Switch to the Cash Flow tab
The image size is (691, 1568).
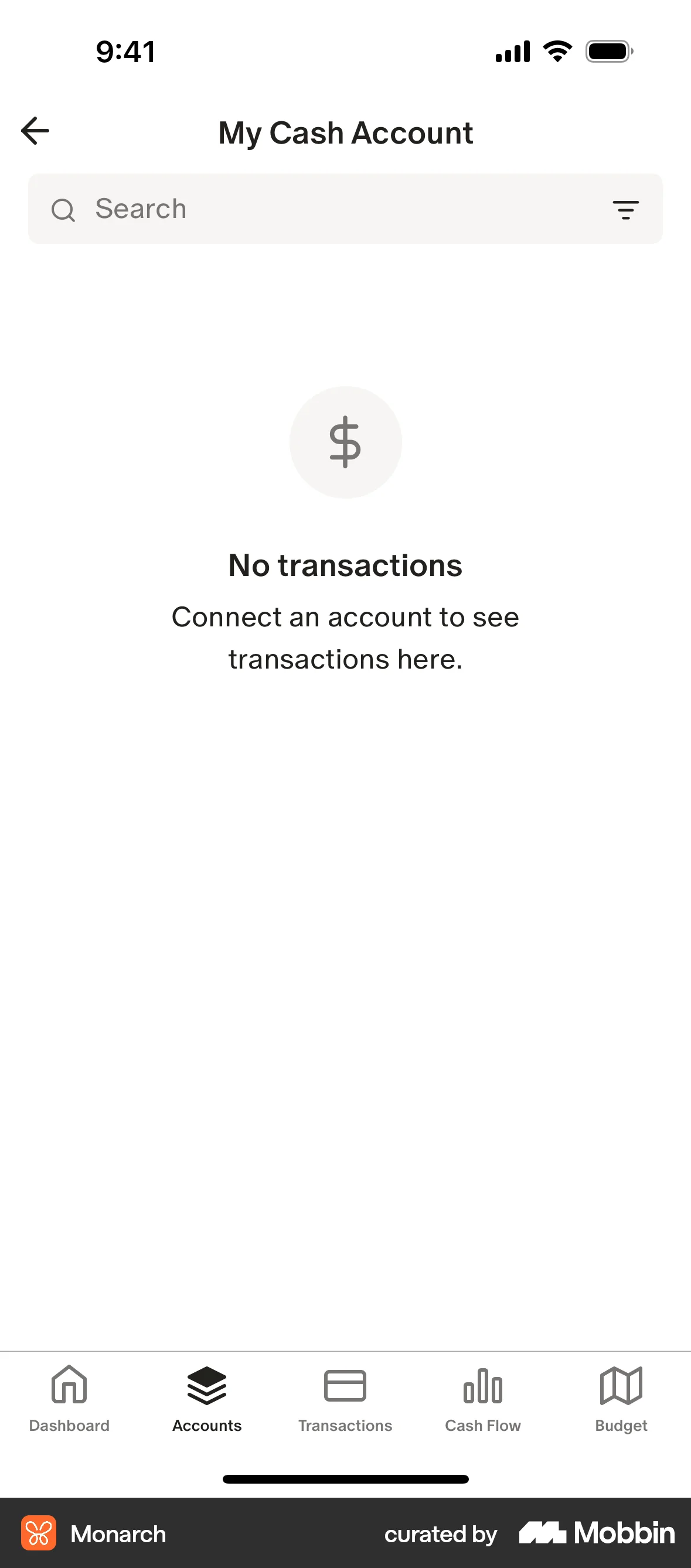click(x=483, y=1424)
